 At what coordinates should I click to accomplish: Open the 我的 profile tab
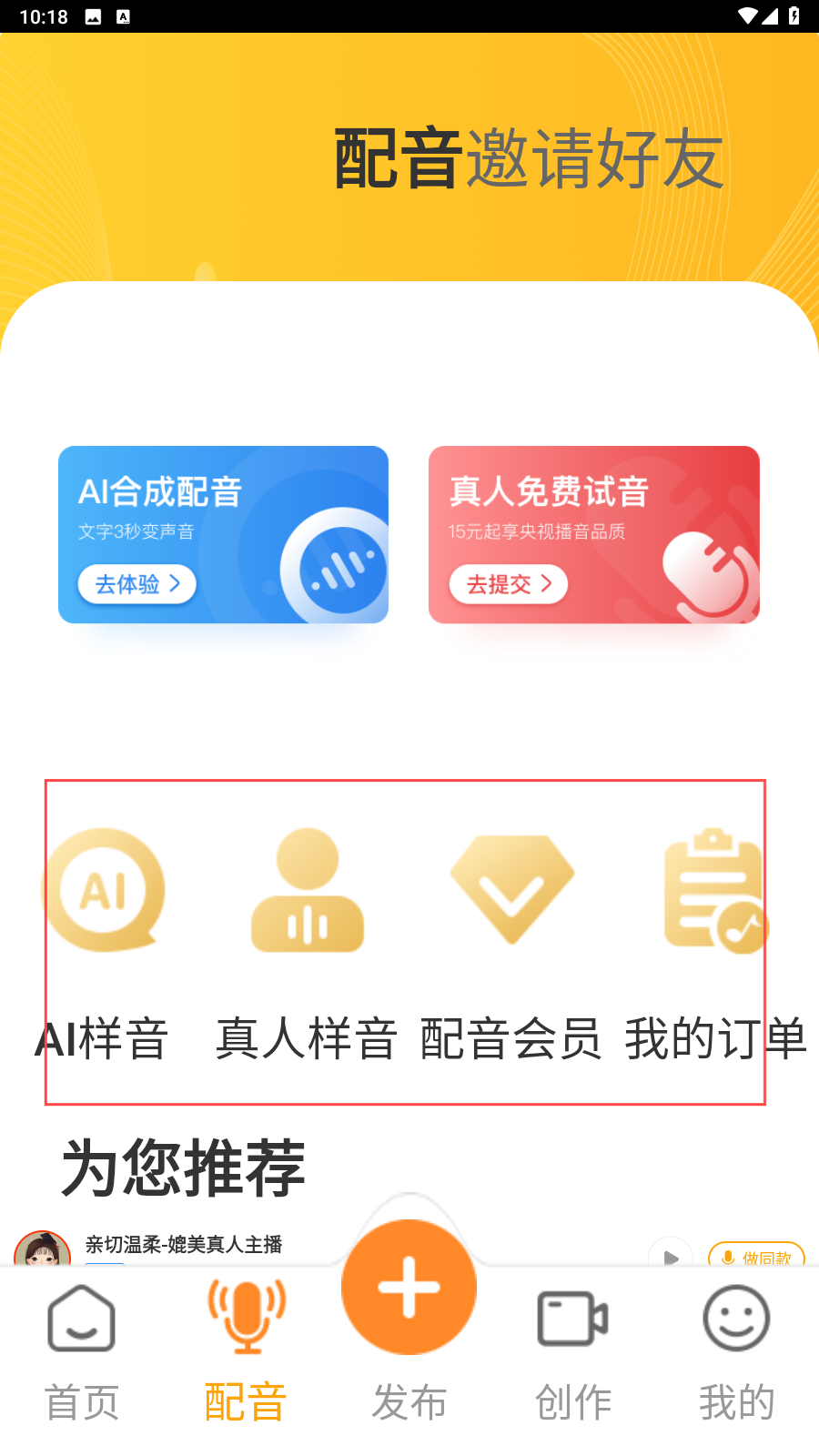737,1351
